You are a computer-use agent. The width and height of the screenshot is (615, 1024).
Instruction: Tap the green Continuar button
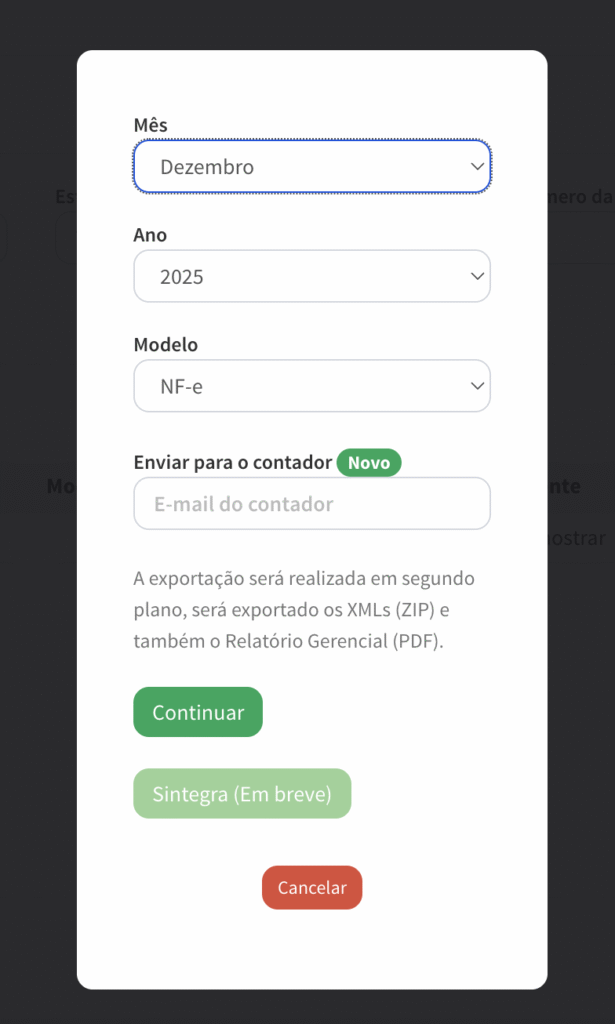tap(198, 712)
